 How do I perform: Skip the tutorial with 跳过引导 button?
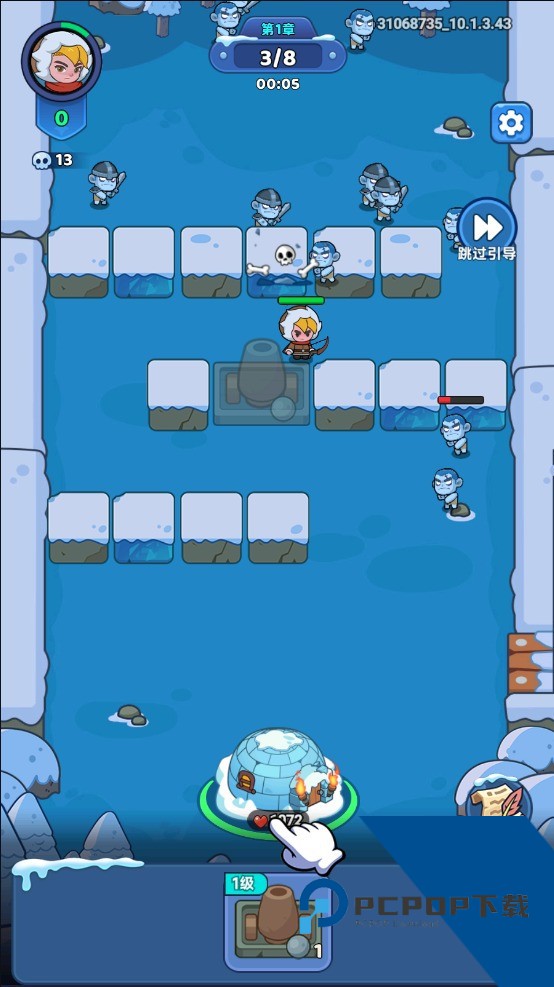coord(487,230)
